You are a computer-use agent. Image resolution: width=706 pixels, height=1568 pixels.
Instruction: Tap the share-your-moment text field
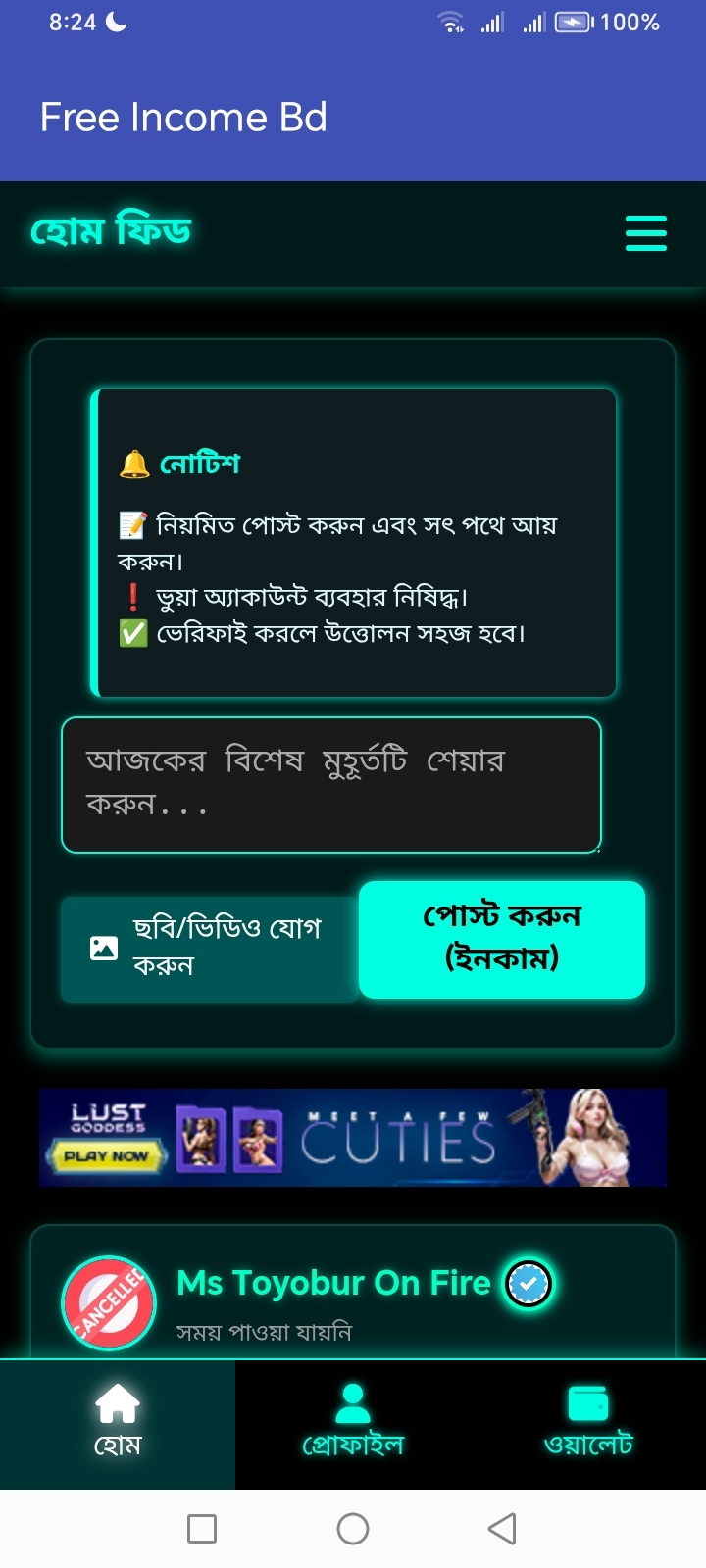click(x=330, y=784)
